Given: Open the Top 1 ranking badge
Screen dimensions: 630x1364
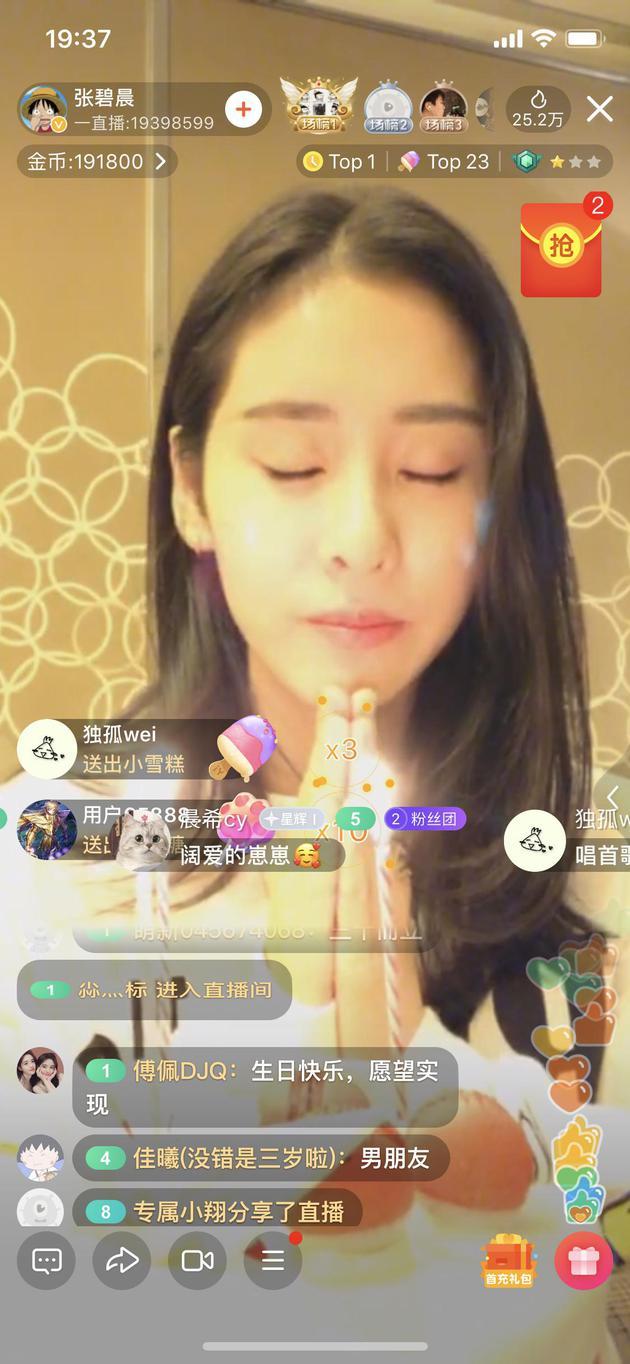Looking at the screenshot, I should (341, 161).
